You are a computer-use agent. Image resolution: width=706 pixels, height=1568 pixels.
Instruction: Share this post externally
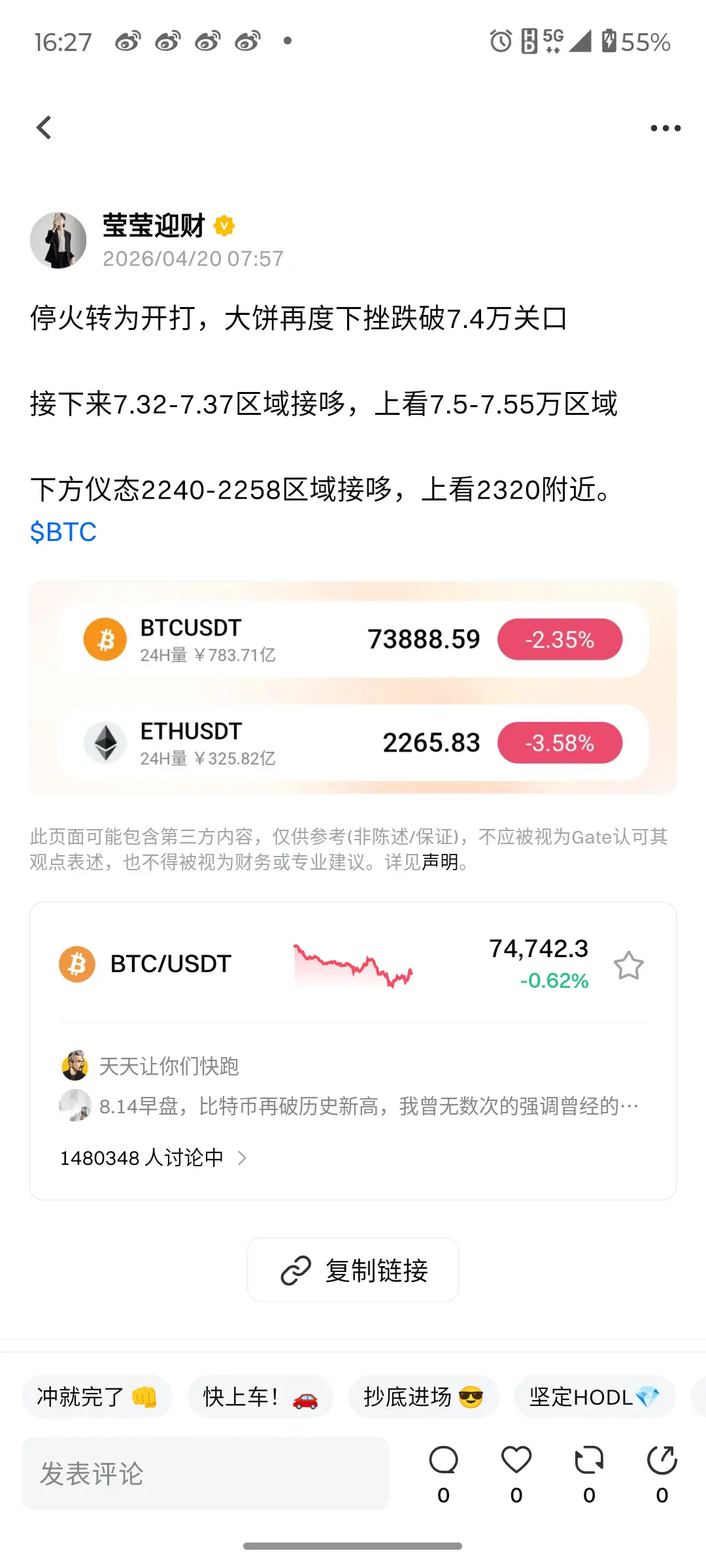662,1461
